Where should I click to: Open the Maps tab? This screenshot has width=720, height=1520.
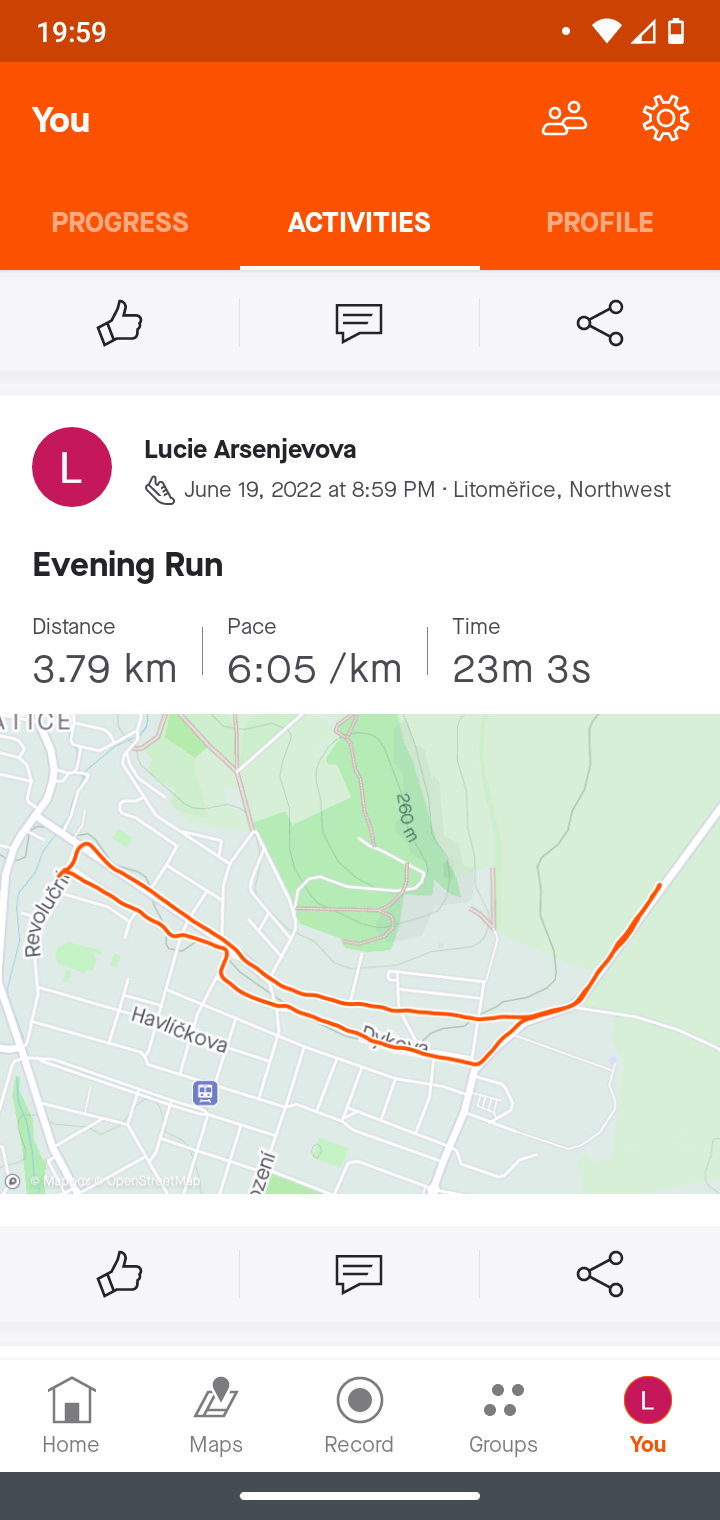click(216, 1415)
